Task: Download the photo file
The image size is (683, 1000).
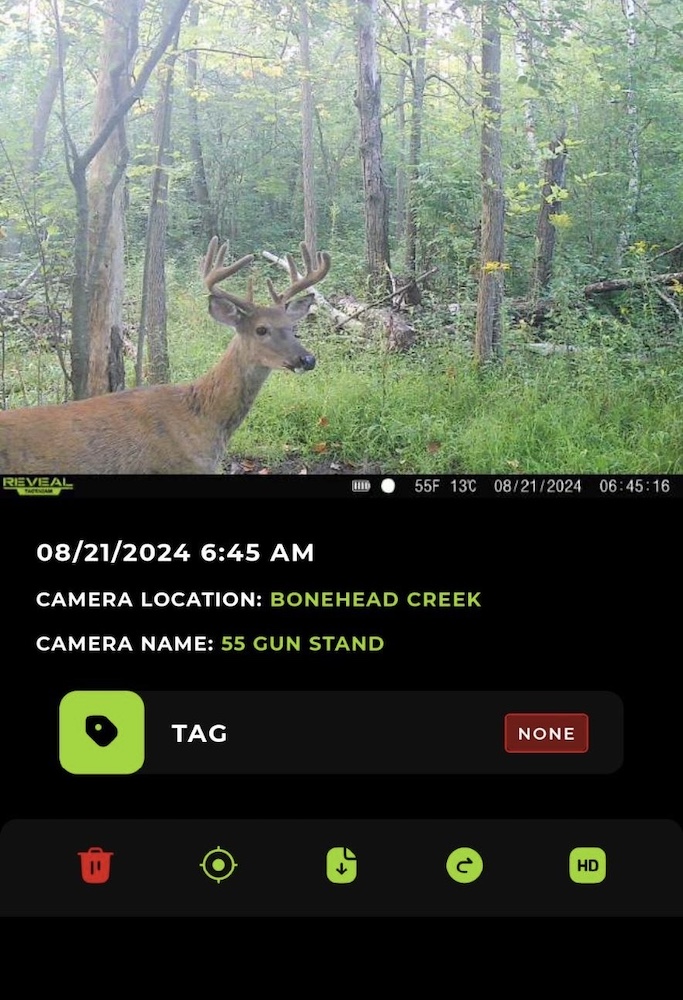Action: 341,865
